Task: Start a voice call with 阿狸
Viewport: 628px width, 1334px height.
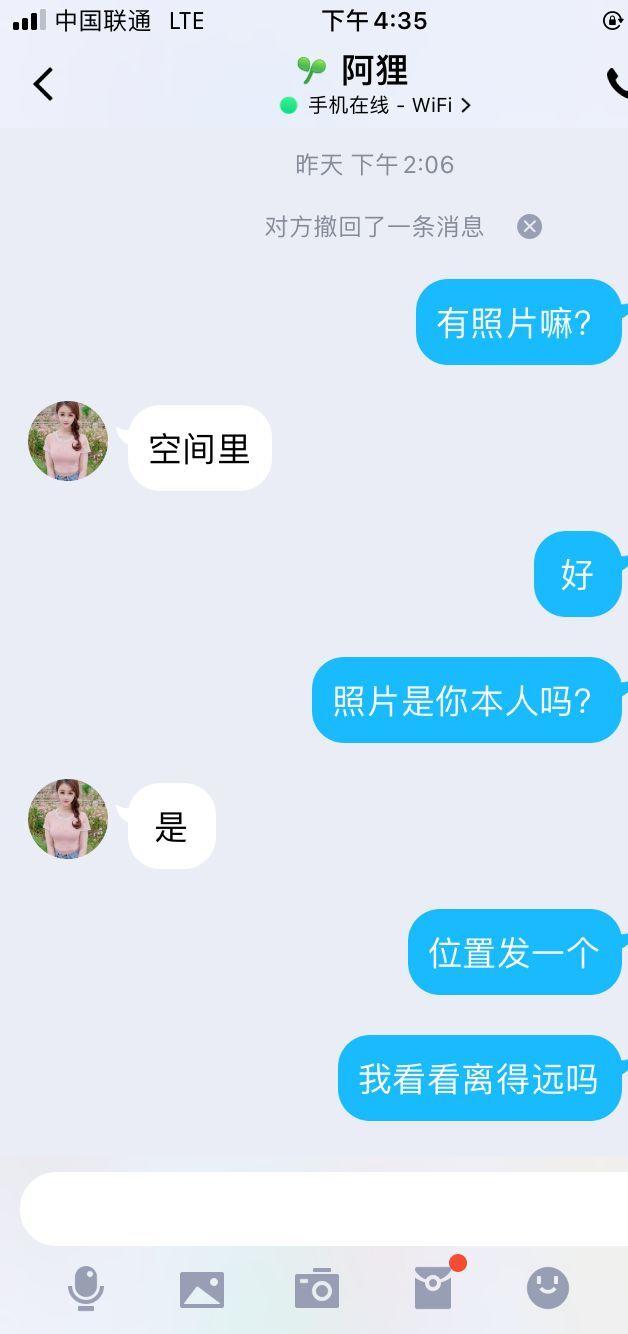Action: (616, 82)
